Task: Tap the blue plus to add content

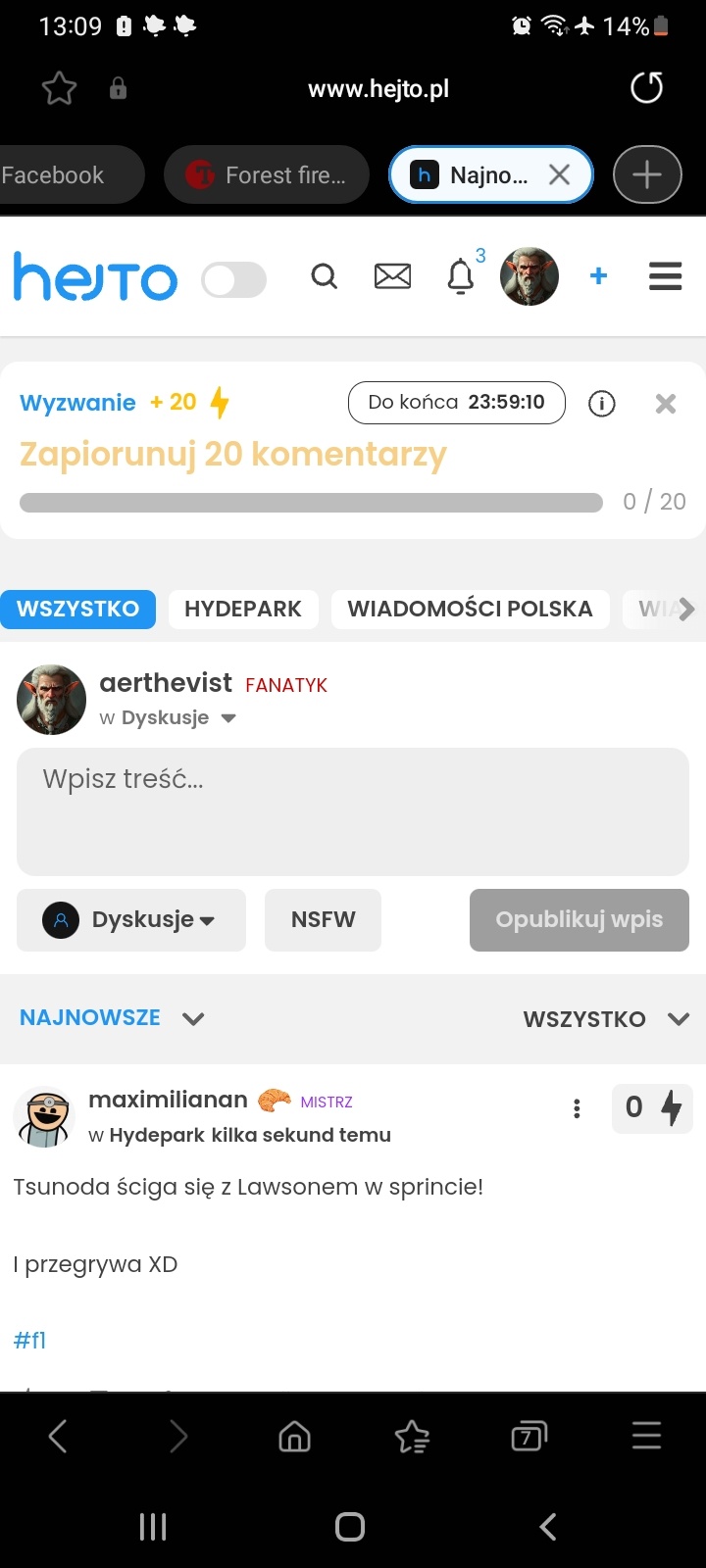Action: 598,277
